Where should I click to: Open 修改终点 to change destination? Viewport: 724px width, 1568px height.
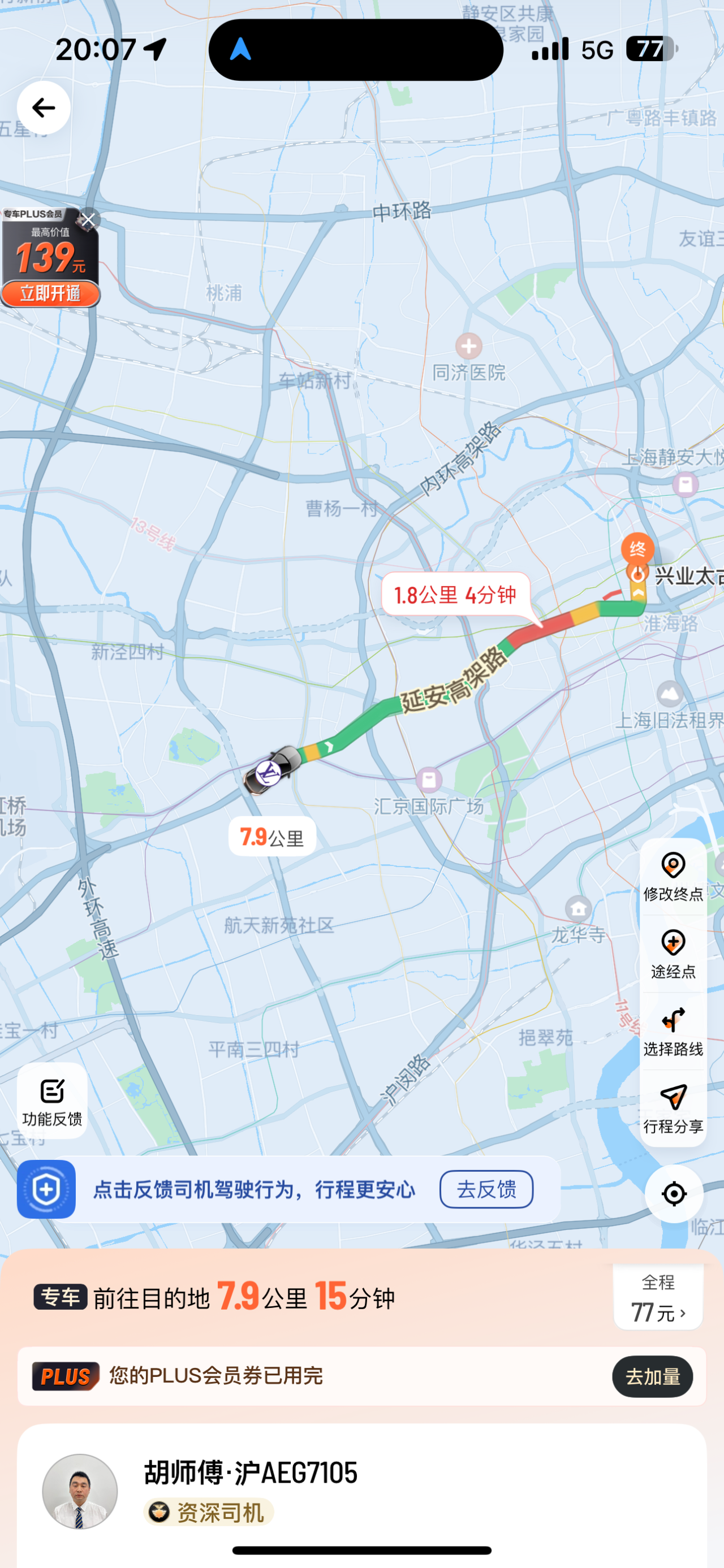pyautogui.click(x=673, y=877)
